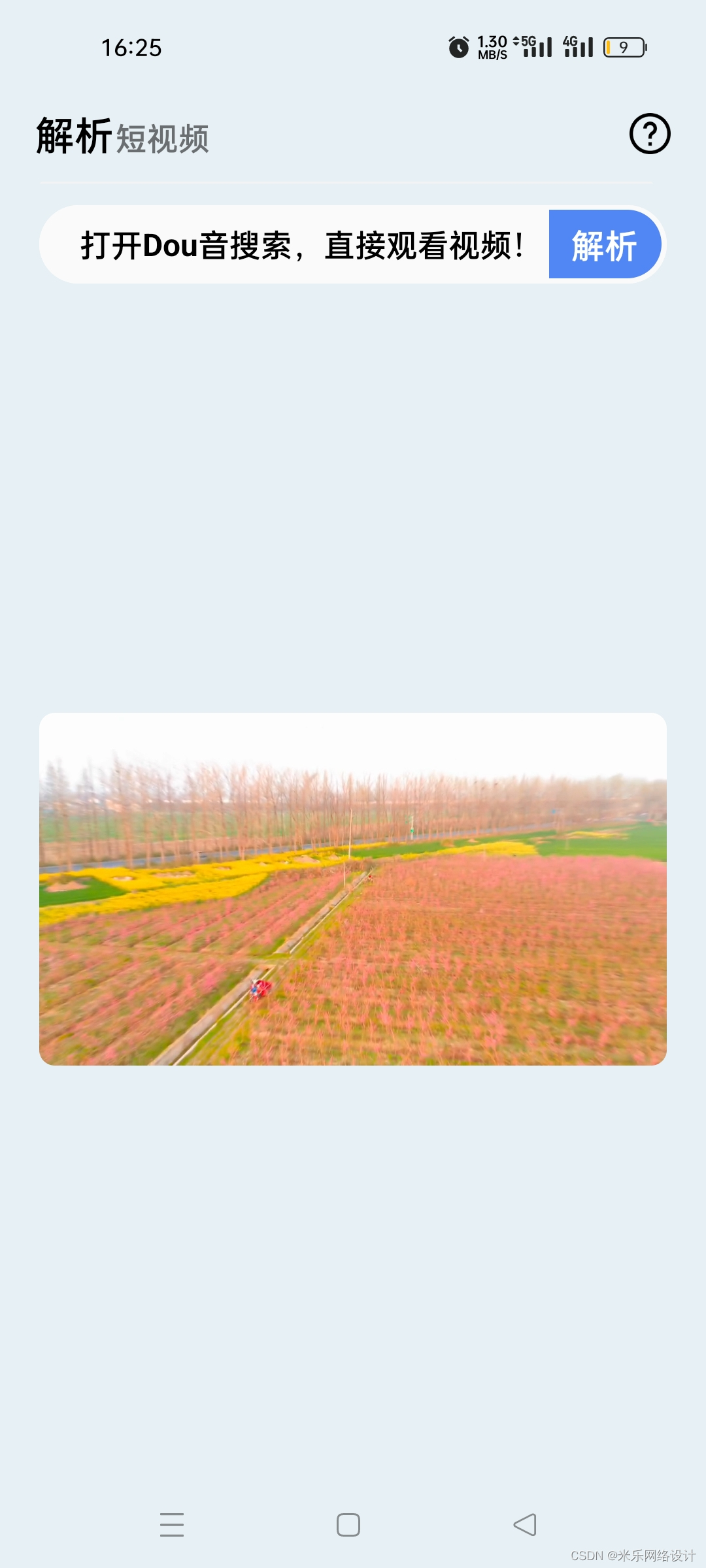This screenshot has width=706, height=1568.
Task: Go back using system back button
Action: pos(525,1525)
